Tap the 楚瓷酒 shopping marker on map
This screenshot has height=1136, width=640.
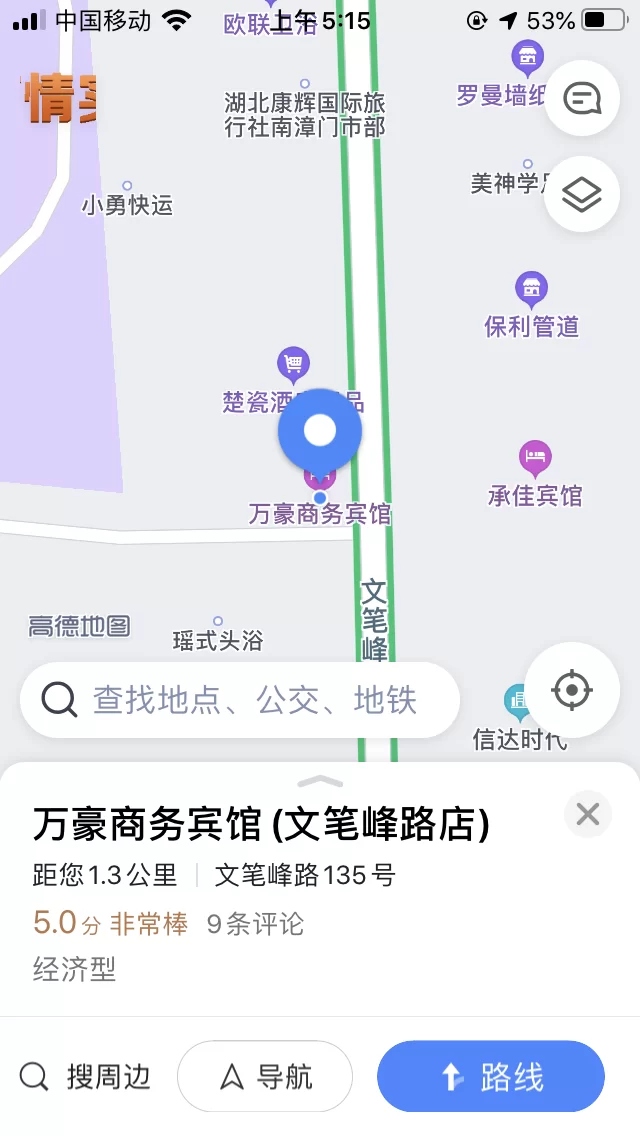click(x=292, y=364)
